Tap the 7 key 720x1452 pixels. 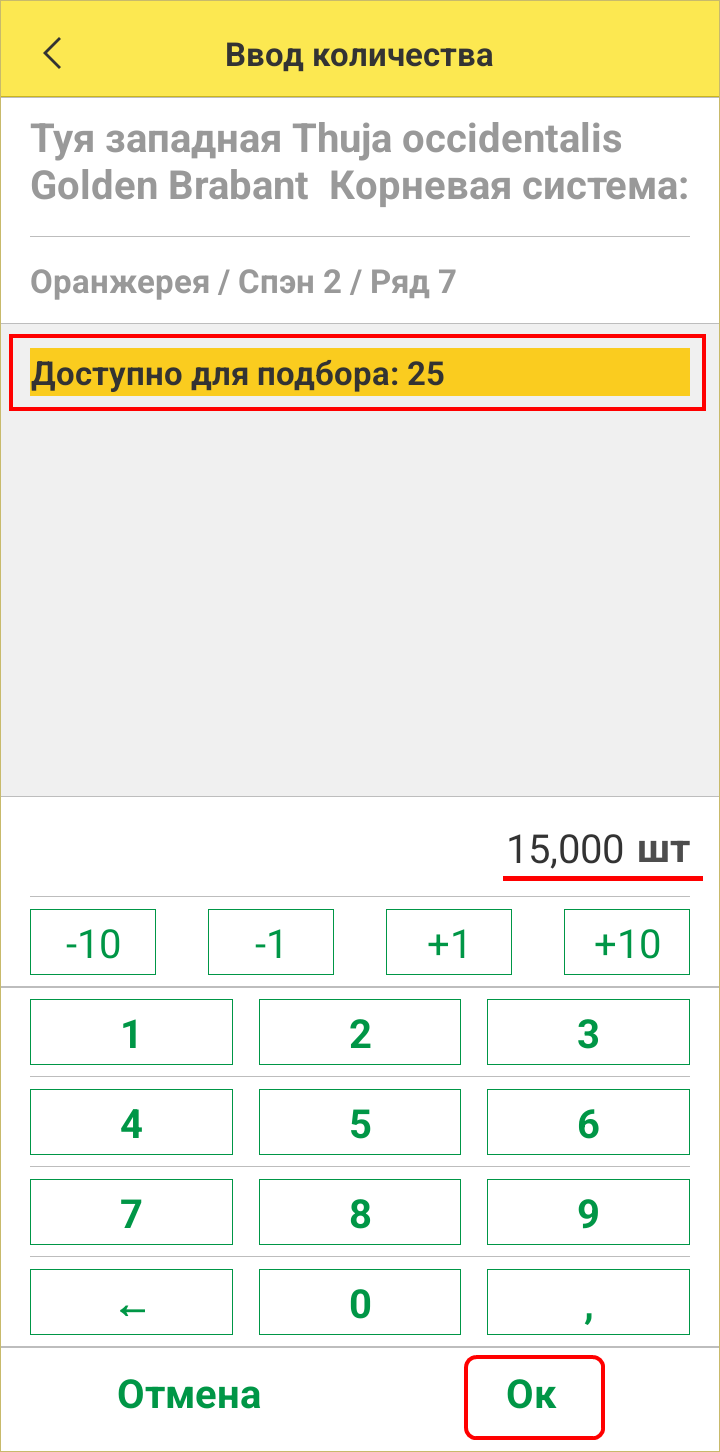(131, 1212)
